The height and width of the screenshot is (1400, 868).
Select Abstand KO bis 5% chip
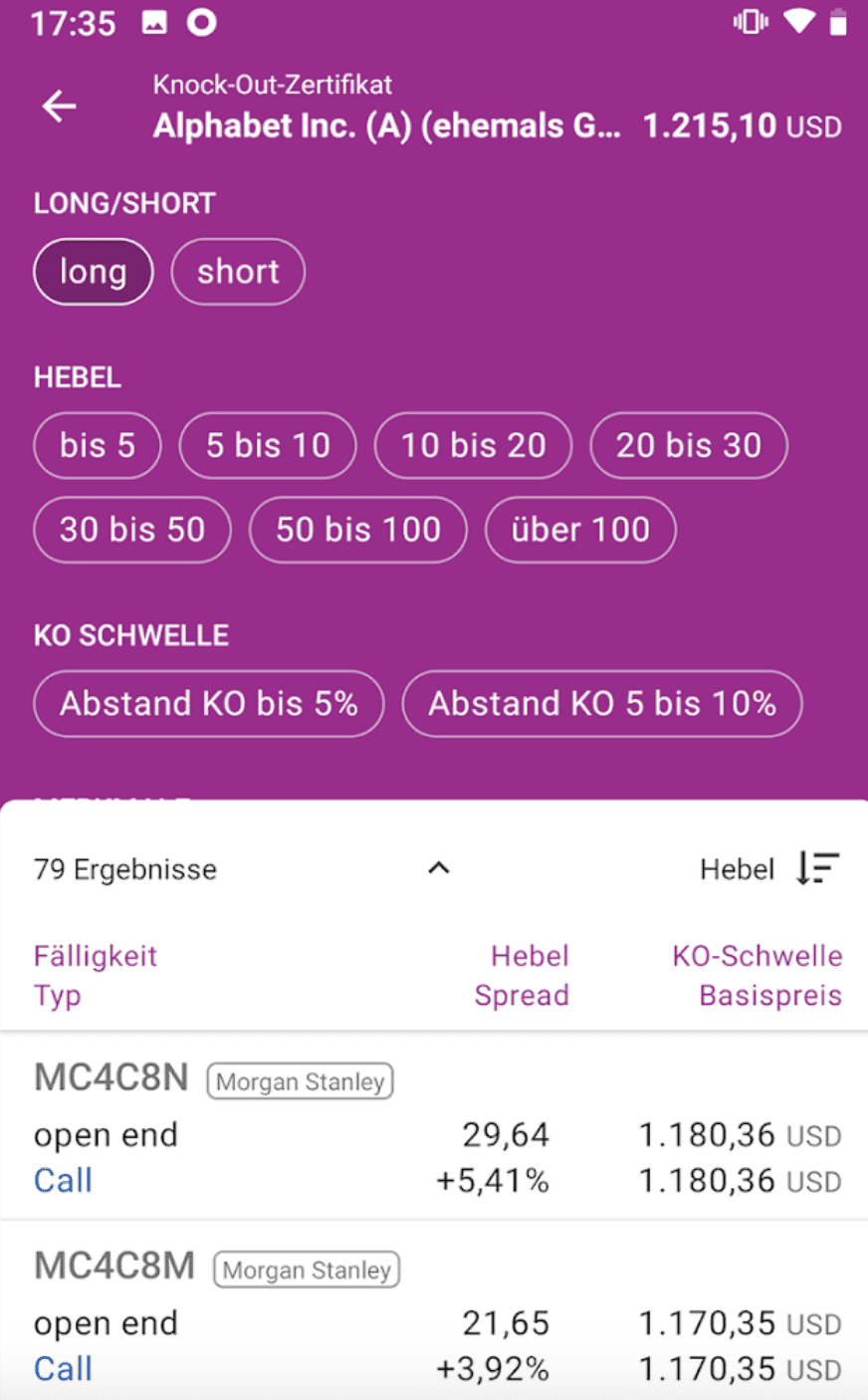[209, 704]
